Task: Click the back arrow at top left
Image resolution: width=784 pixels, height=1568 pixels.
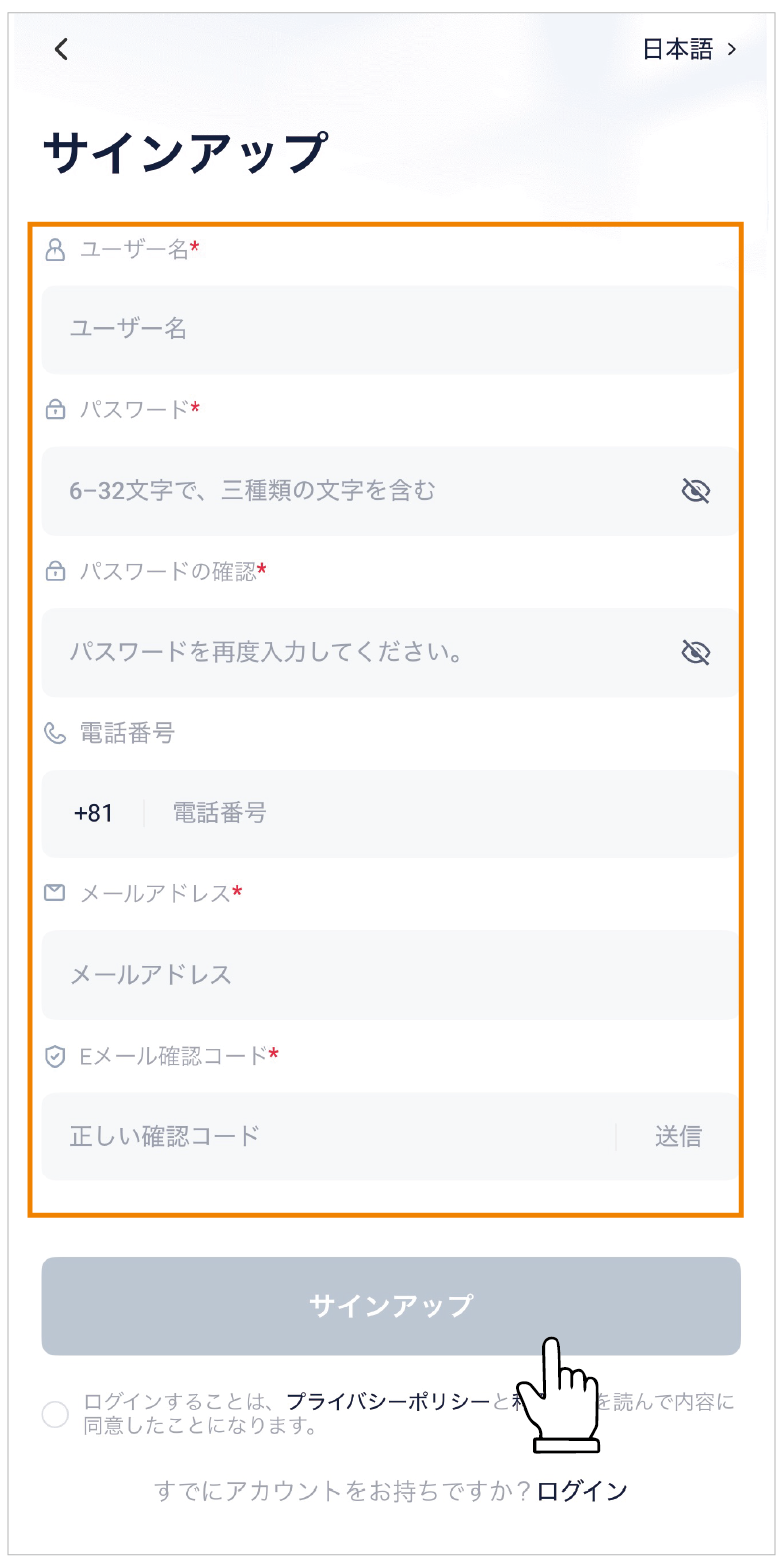Action: (x=62, y=50)
